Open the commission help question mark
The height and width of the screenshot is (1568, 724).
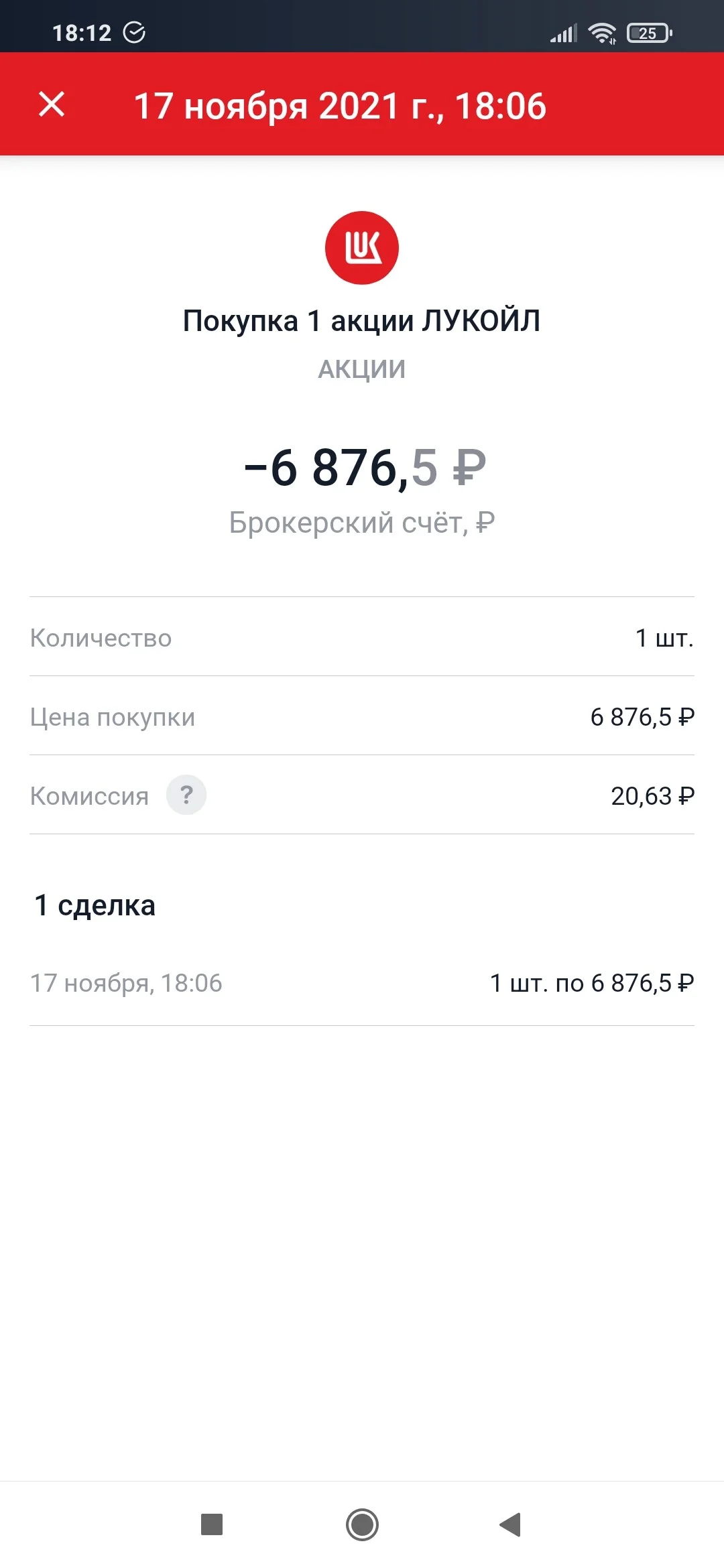[x=186, y=795]
